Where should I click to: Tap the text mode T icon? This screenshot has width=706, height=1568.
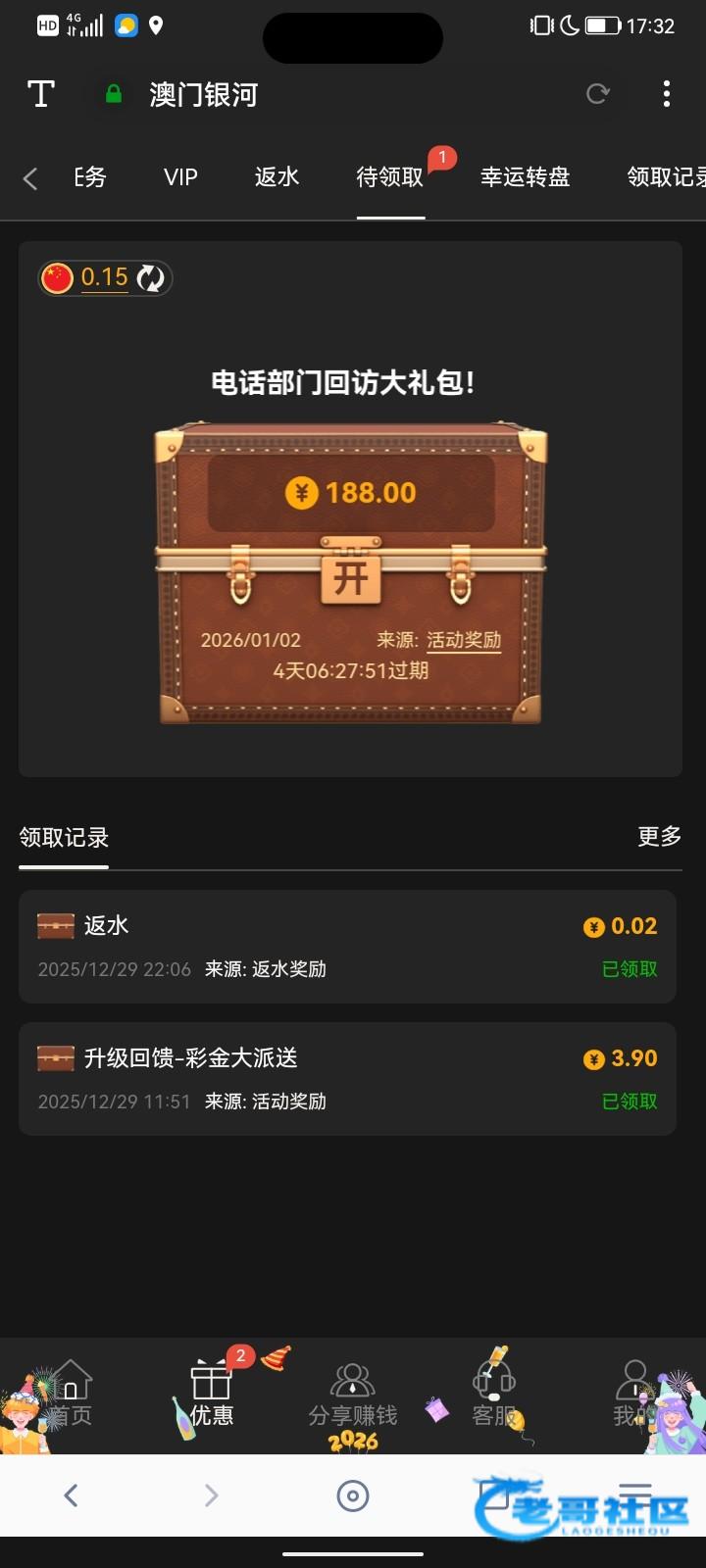(40, 94)
